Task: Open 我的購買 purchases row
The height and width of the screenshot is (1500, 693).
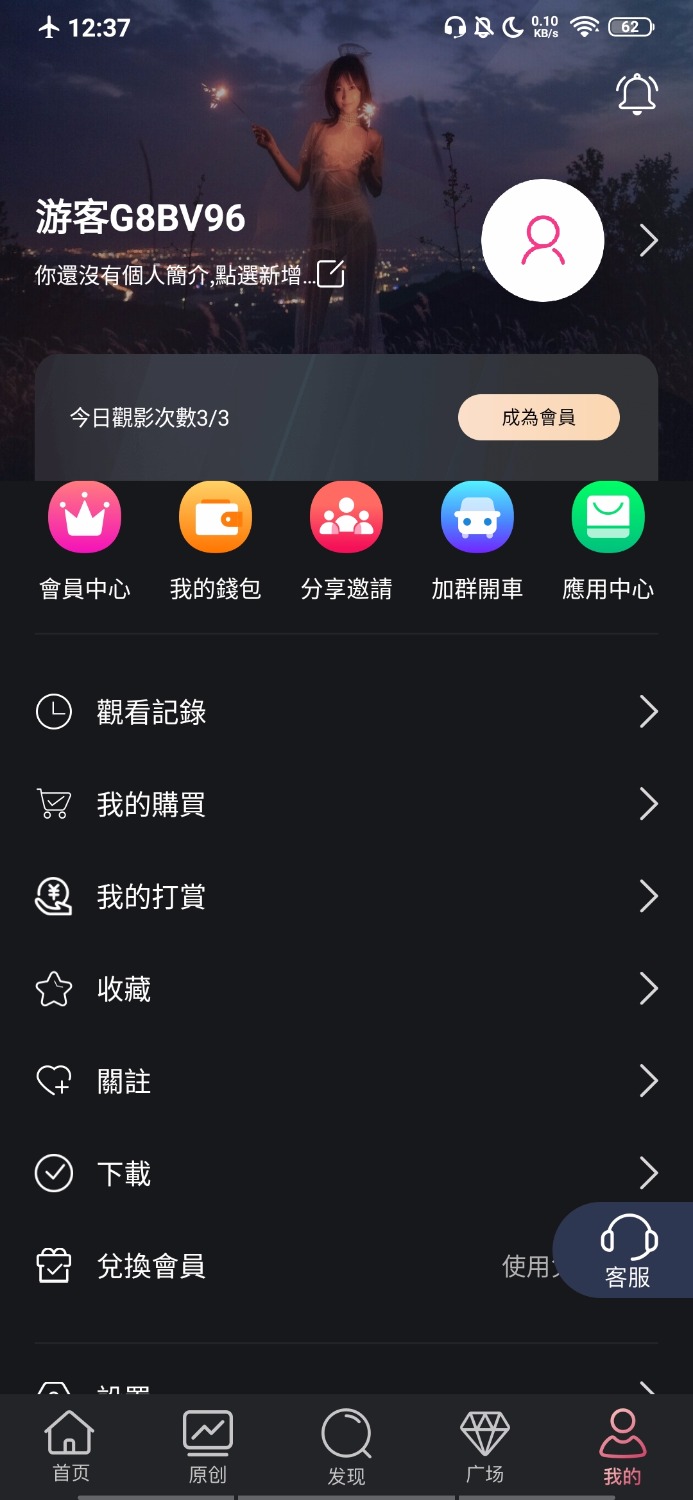Action: (346, 804)
